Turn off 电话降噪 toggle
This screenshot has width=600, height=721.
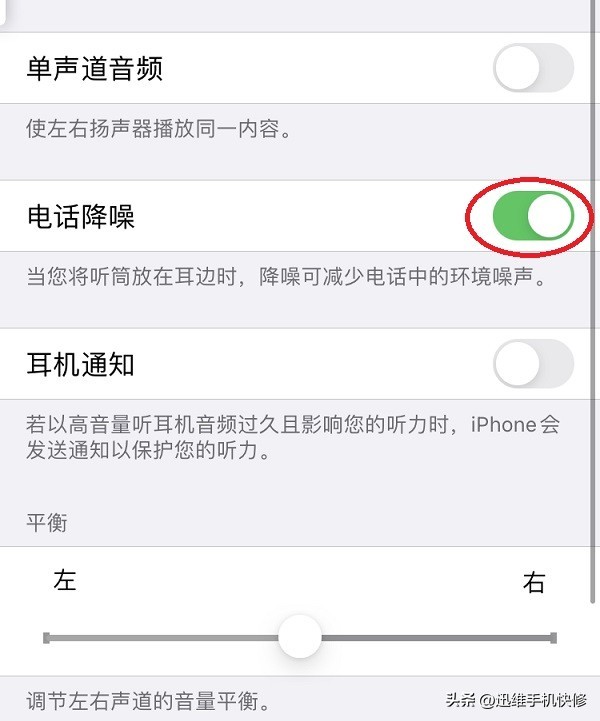pyautogui.click(x=533, y=216)
